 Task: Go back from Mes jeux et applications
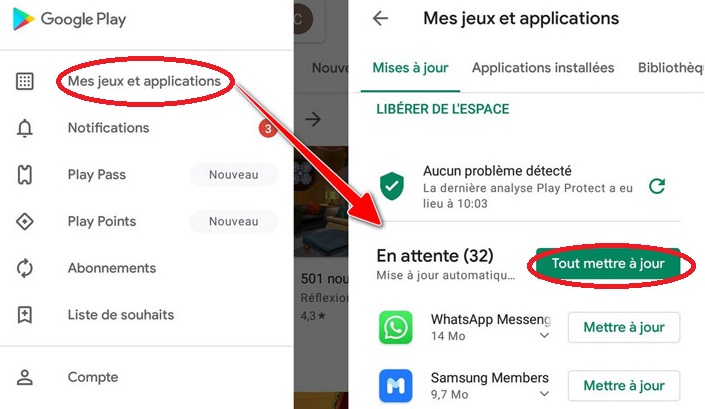[x=380, y=19]
